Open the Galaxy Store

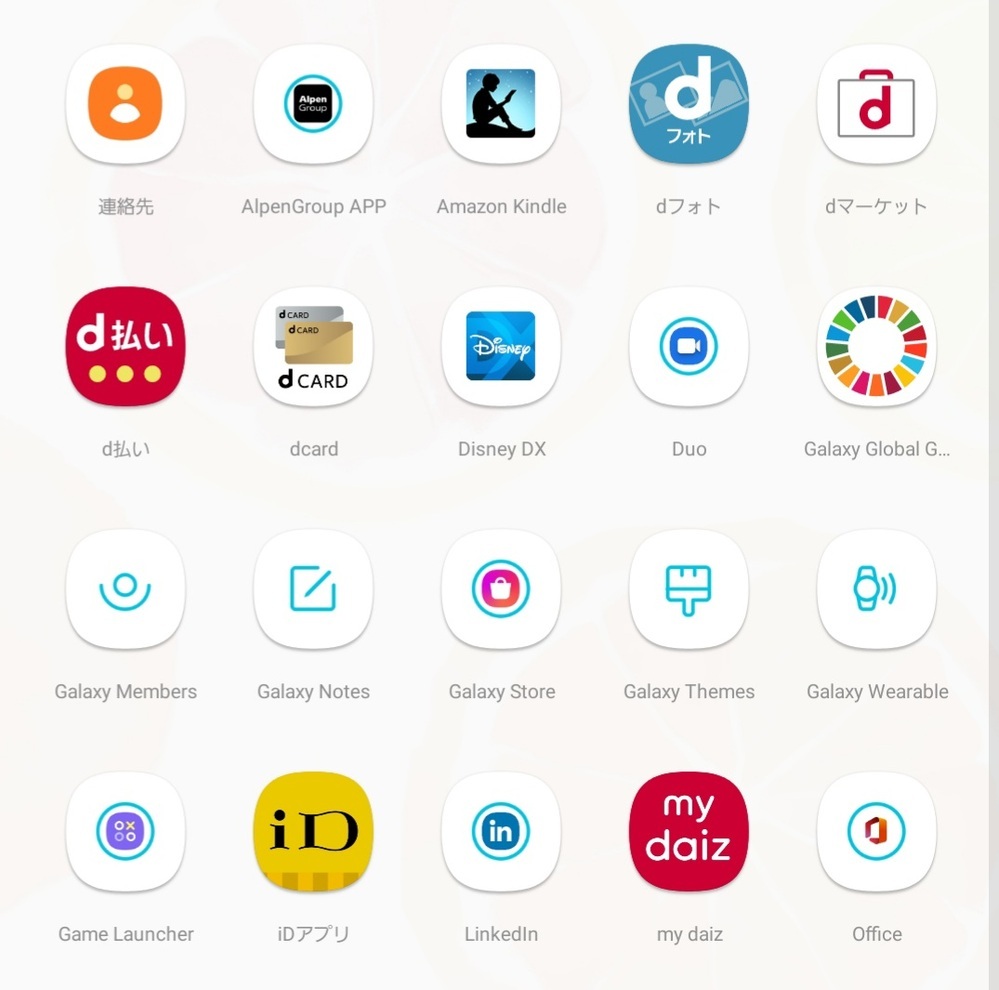click(501, 589)
